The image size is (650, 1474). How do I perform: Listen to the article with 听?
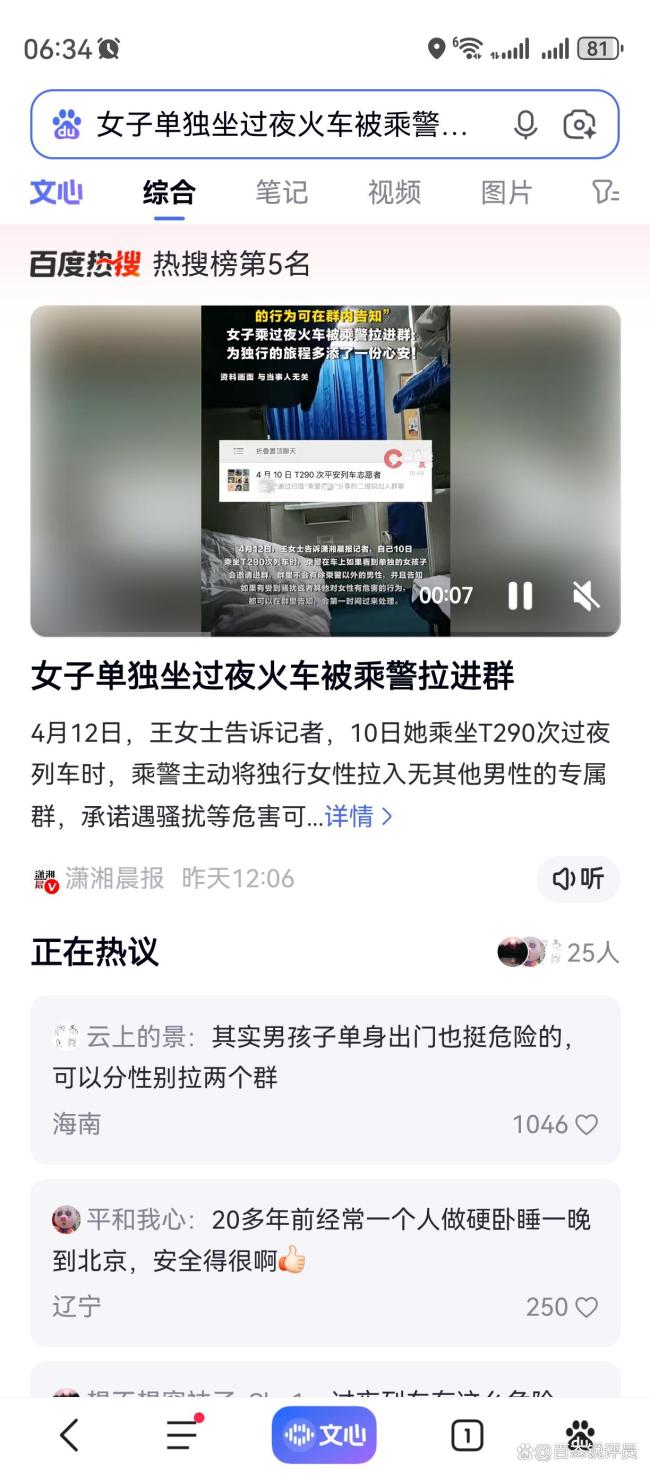[578, 878]
